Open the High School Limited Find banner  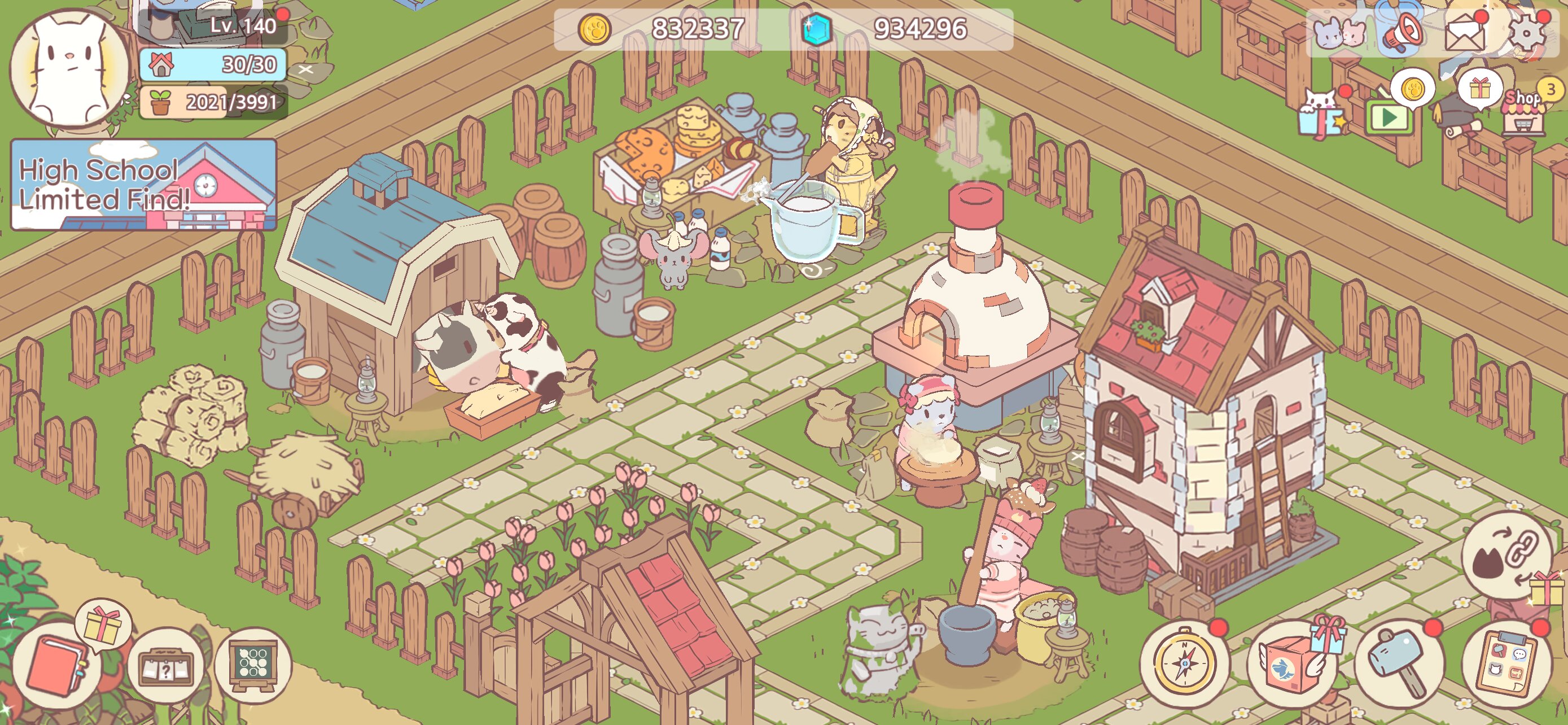[x=144, y=185]
